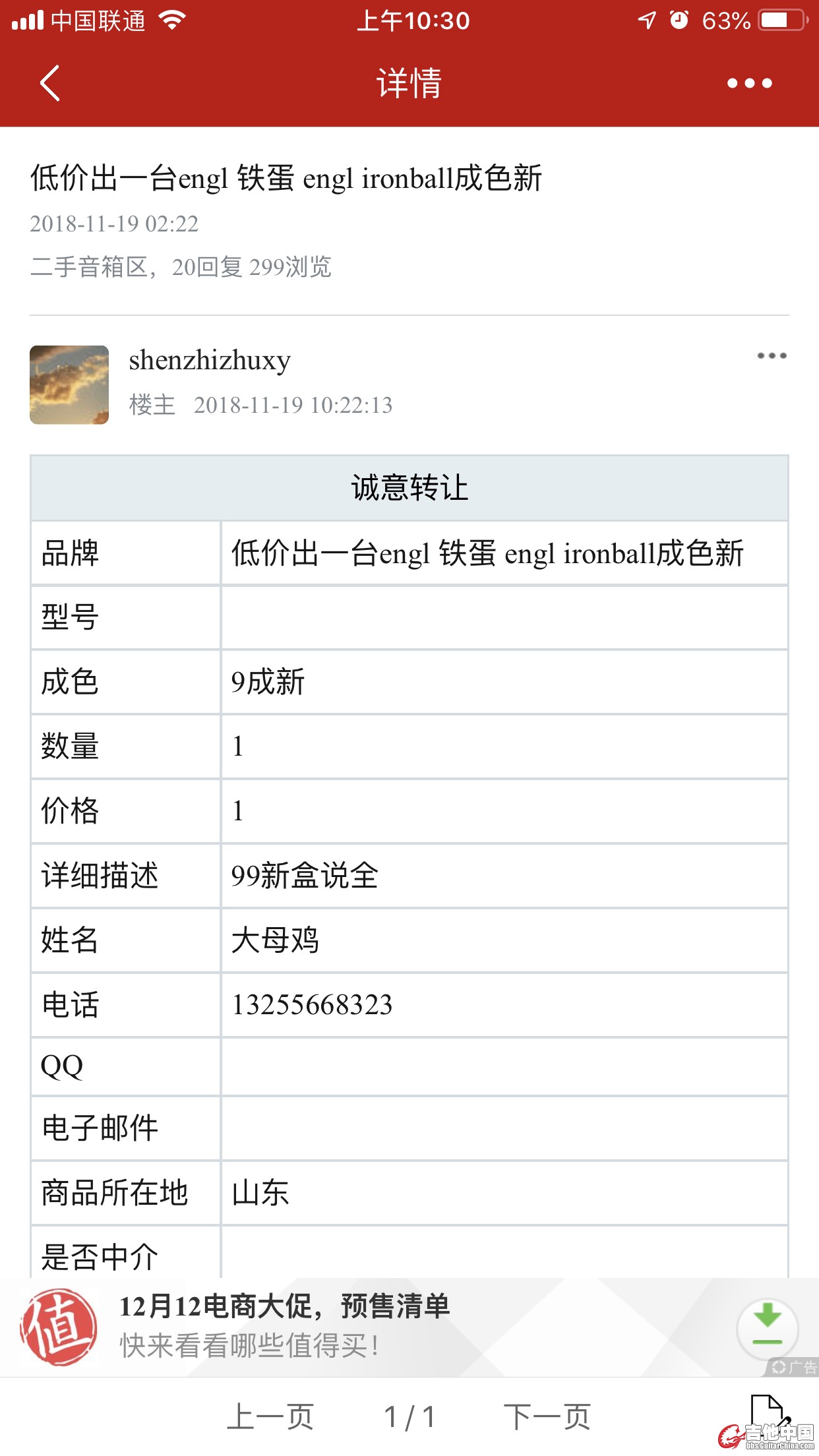Open the top bar overflow menu
This screenshot has width=819, height=1456.
coord(749,83)
